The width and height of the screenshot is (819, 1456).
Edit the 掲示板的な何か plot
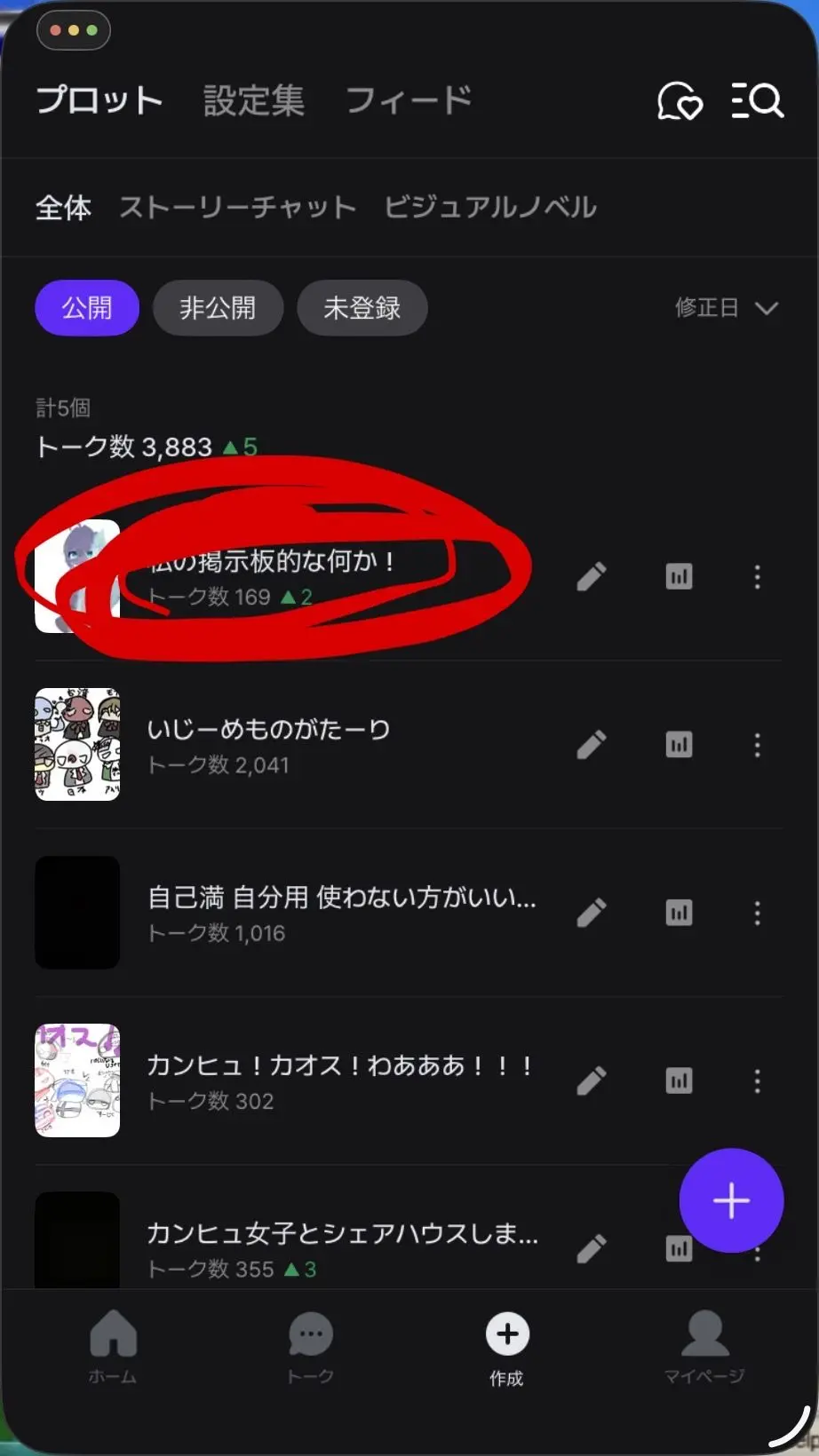pos(592,577)
